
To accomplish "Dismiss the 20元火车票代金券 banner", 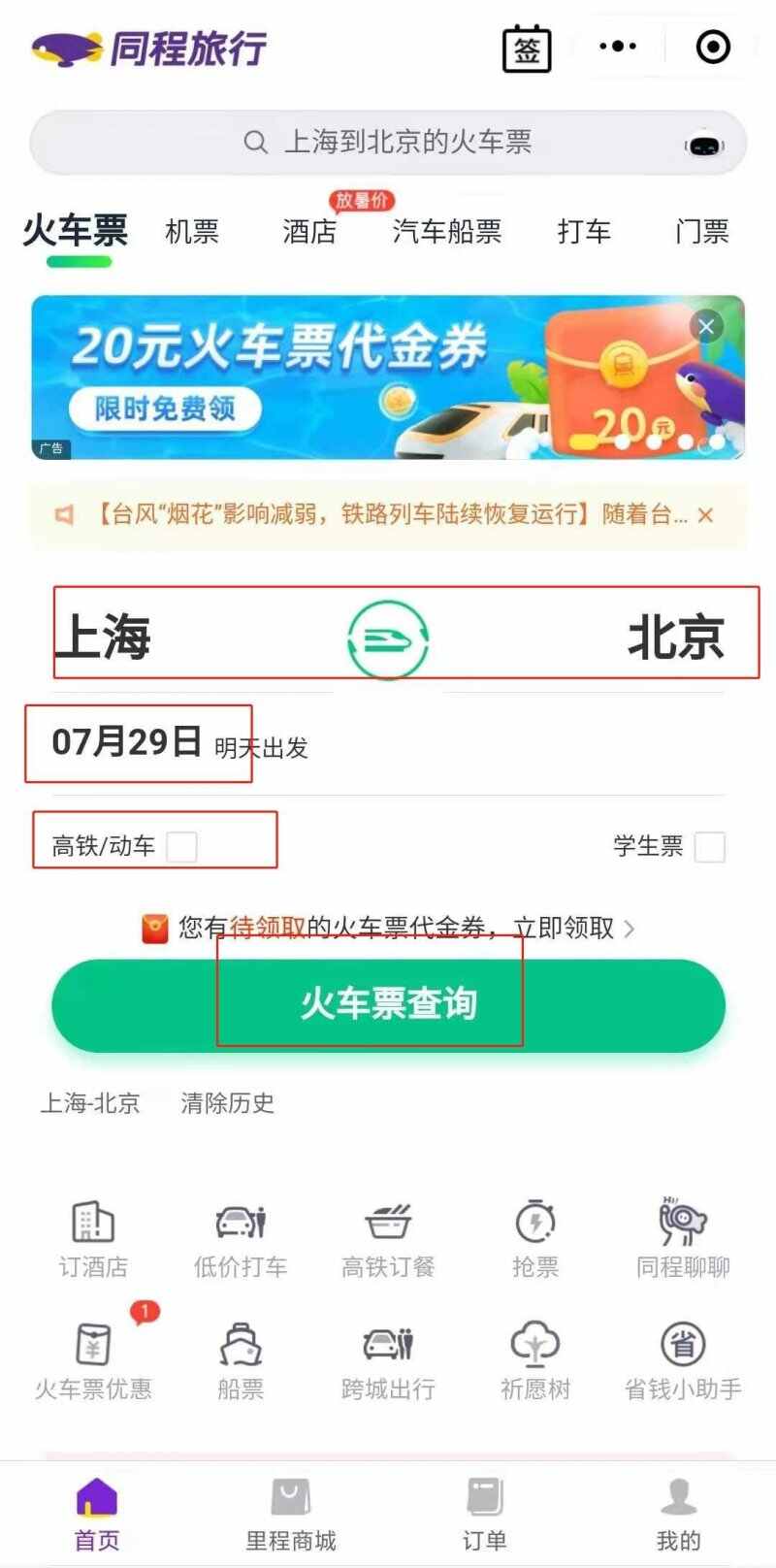I will point(706,327).
